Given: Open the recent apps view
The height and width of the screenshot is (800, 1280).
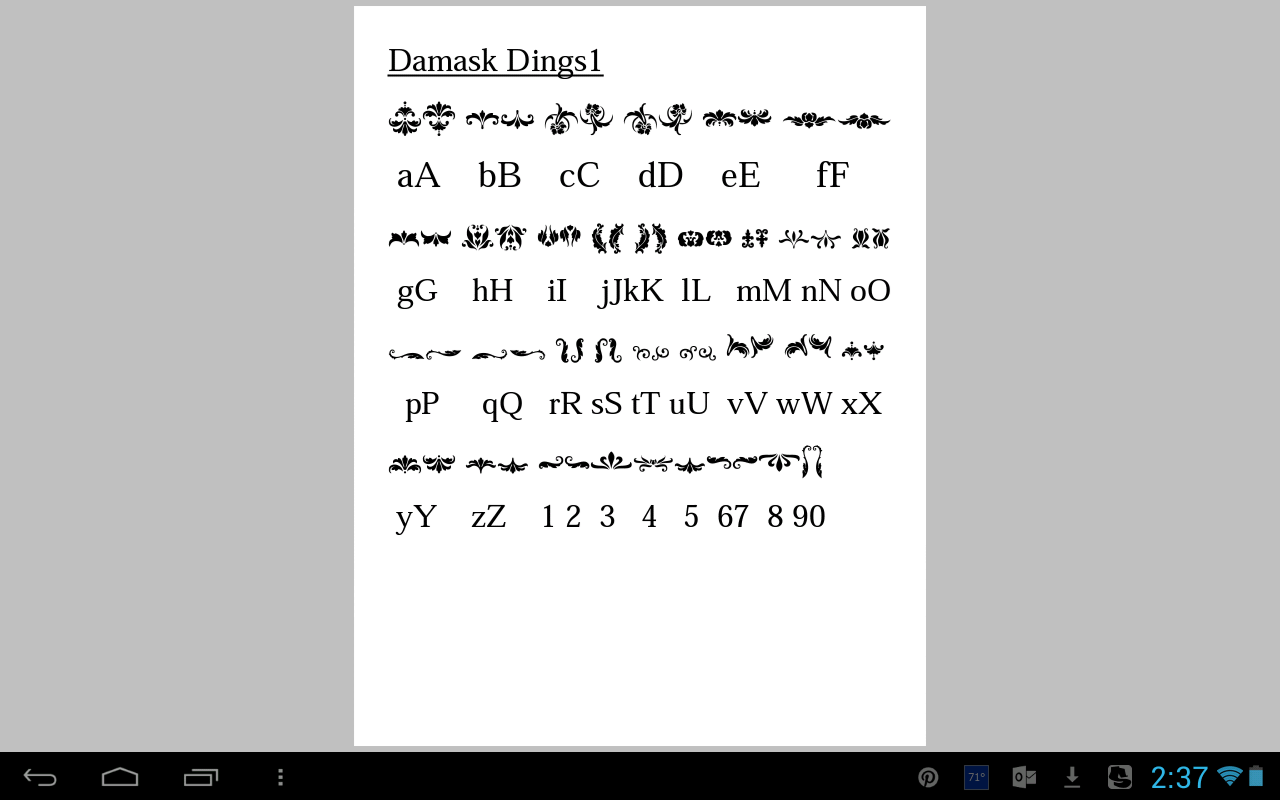Looking at the screenshot, I should [201, 777].
